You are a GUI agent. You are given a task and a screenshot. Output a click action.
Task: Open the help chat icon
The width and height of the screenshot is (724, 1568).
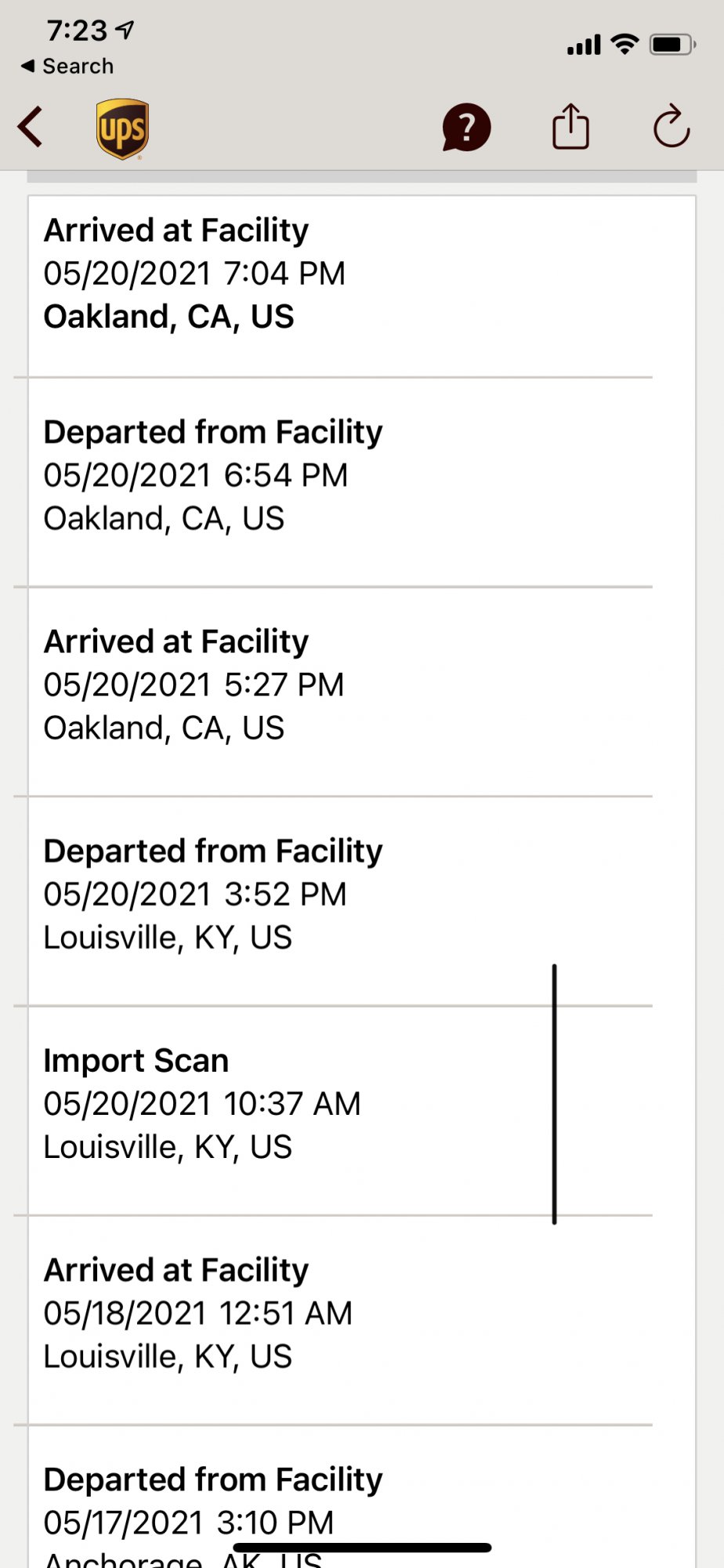tap(466, 128)
